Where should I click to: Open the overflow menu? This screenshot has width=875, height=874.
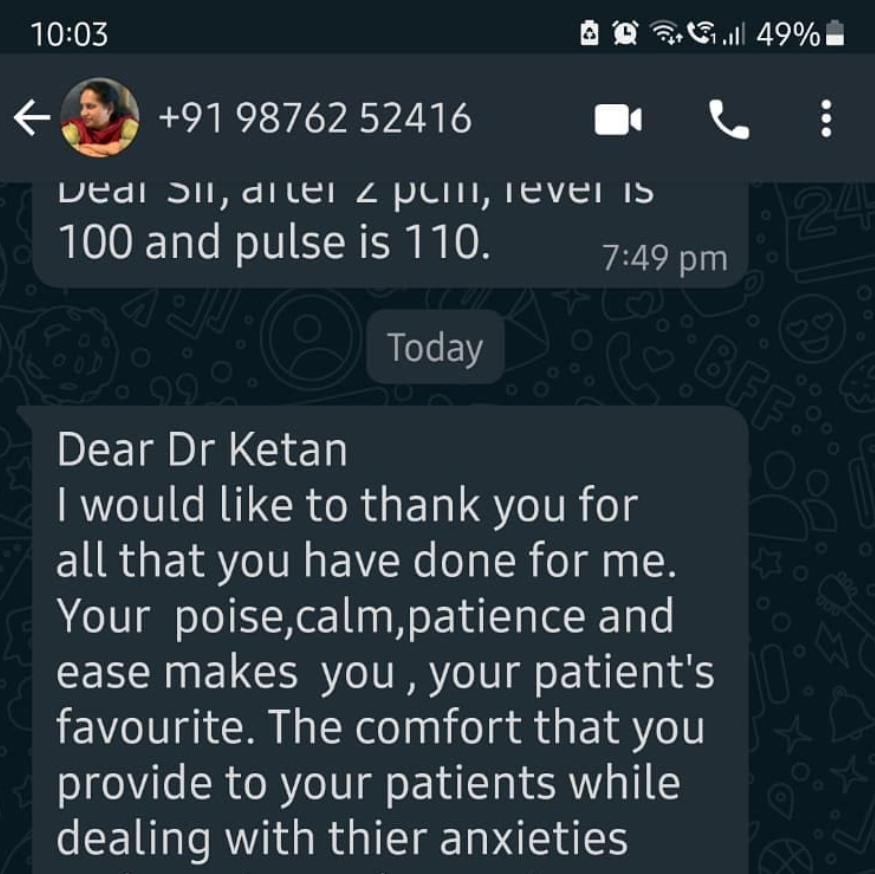825,120
